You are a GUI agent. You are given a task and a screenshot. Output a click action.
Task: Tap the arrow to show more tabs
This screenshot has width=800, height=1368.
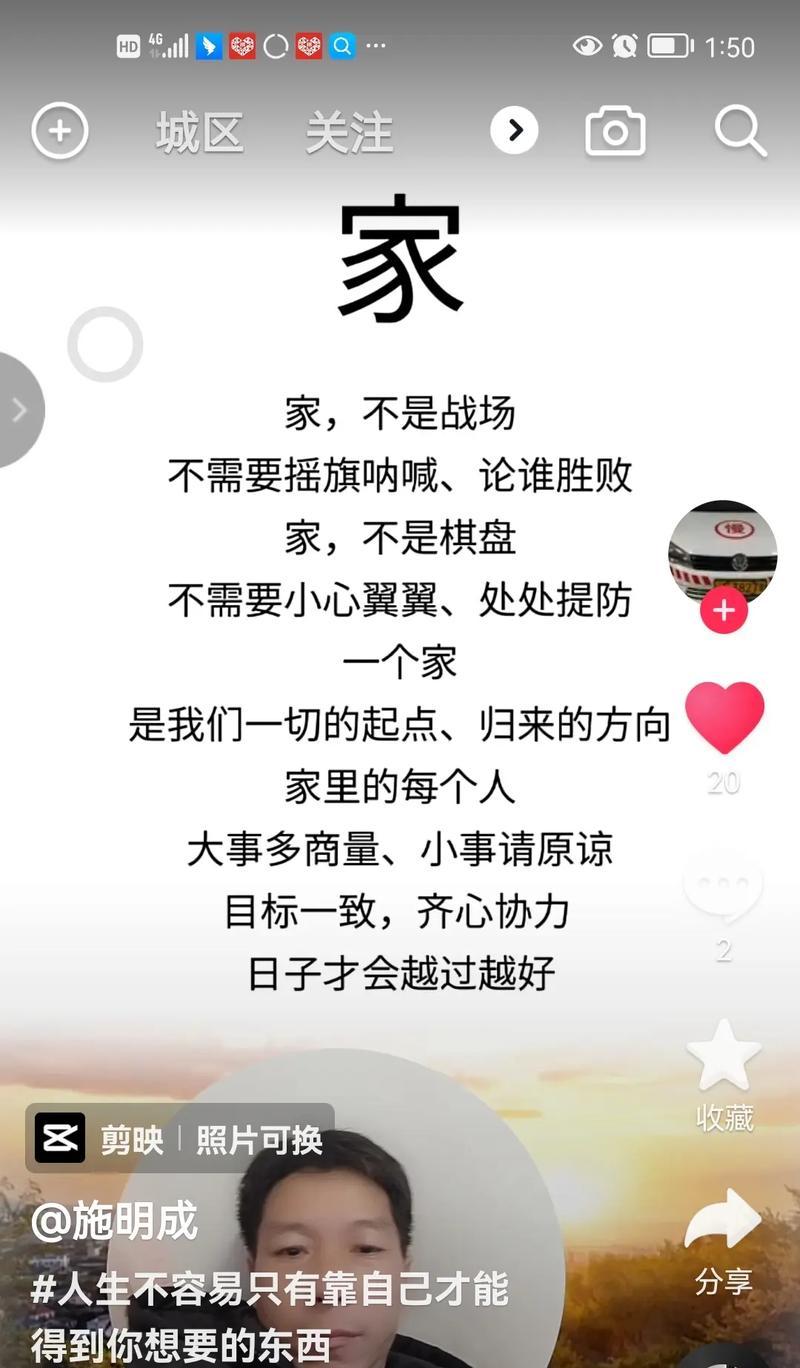pos(514,130)
